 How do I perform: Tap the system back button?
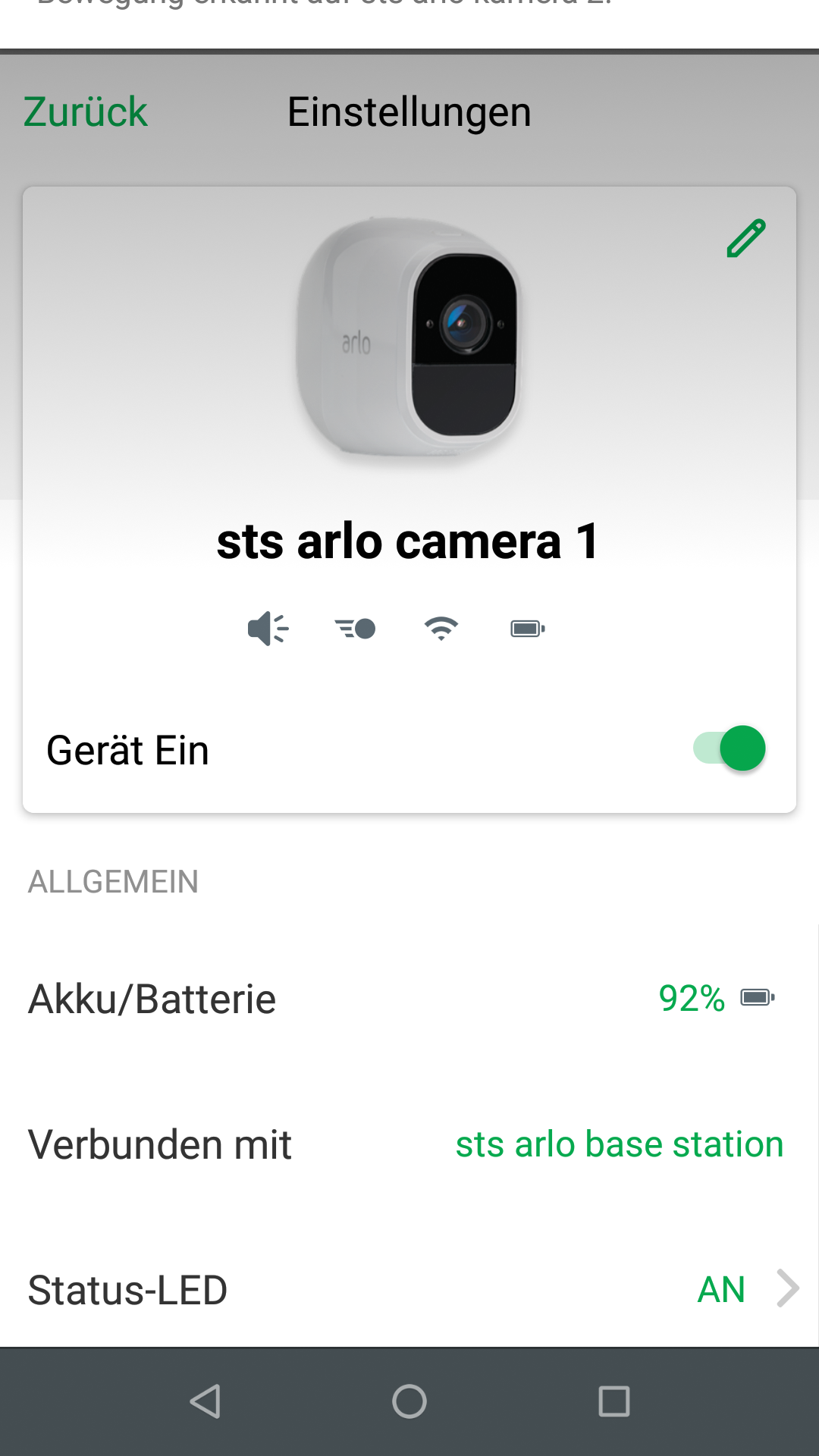pos(206,1401)
